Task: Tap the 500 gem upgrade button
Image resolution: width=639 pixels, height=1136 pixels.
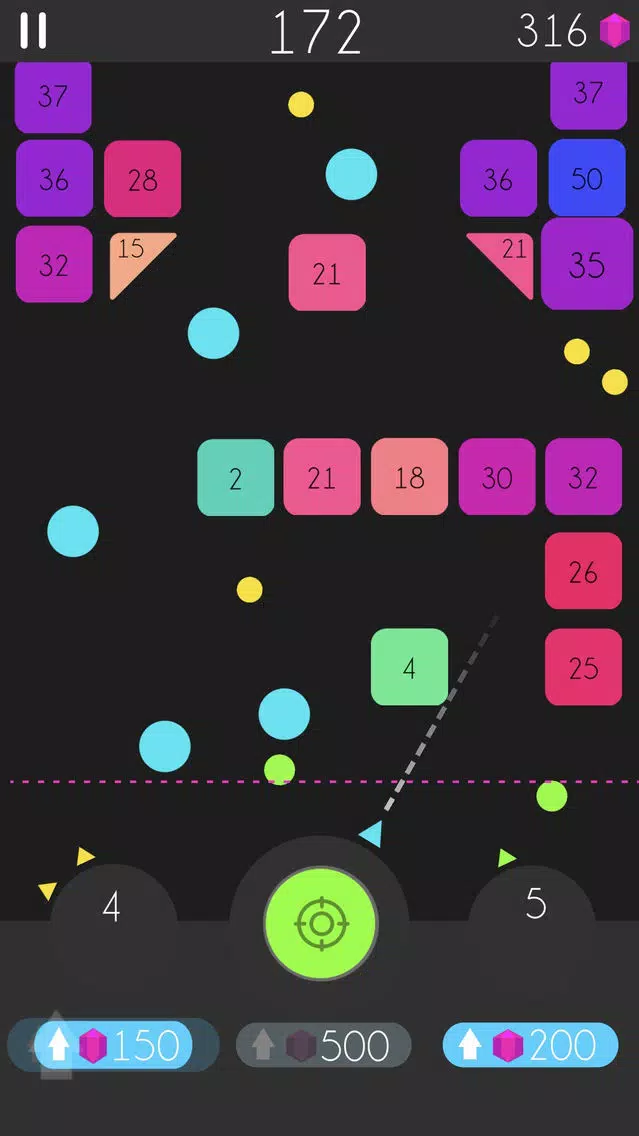Action: [323, 1046]
